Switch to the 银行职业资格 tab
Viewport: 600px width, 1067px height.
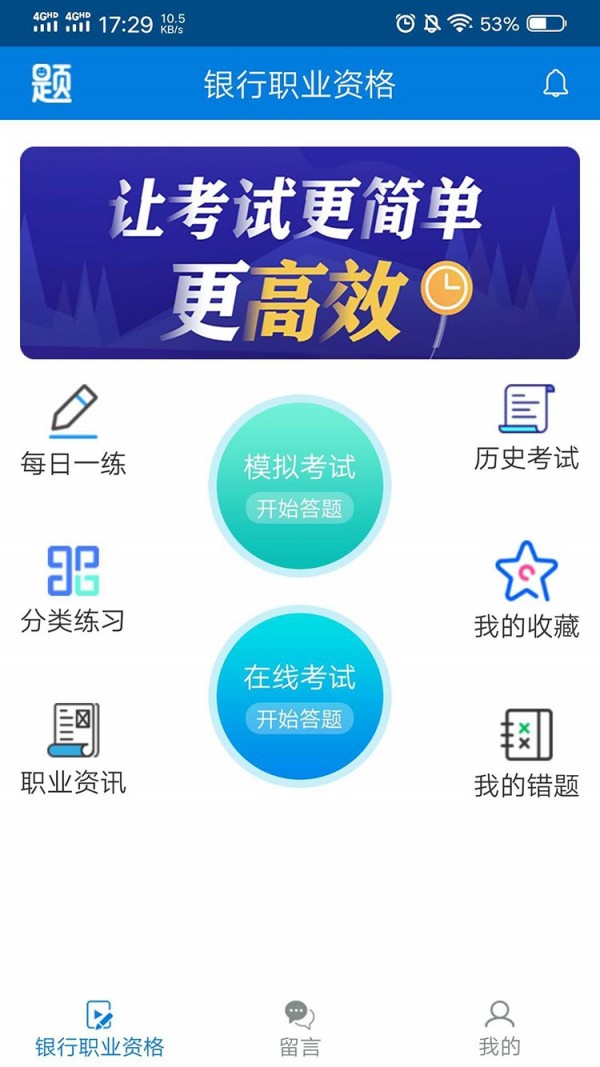[100, 1028]
